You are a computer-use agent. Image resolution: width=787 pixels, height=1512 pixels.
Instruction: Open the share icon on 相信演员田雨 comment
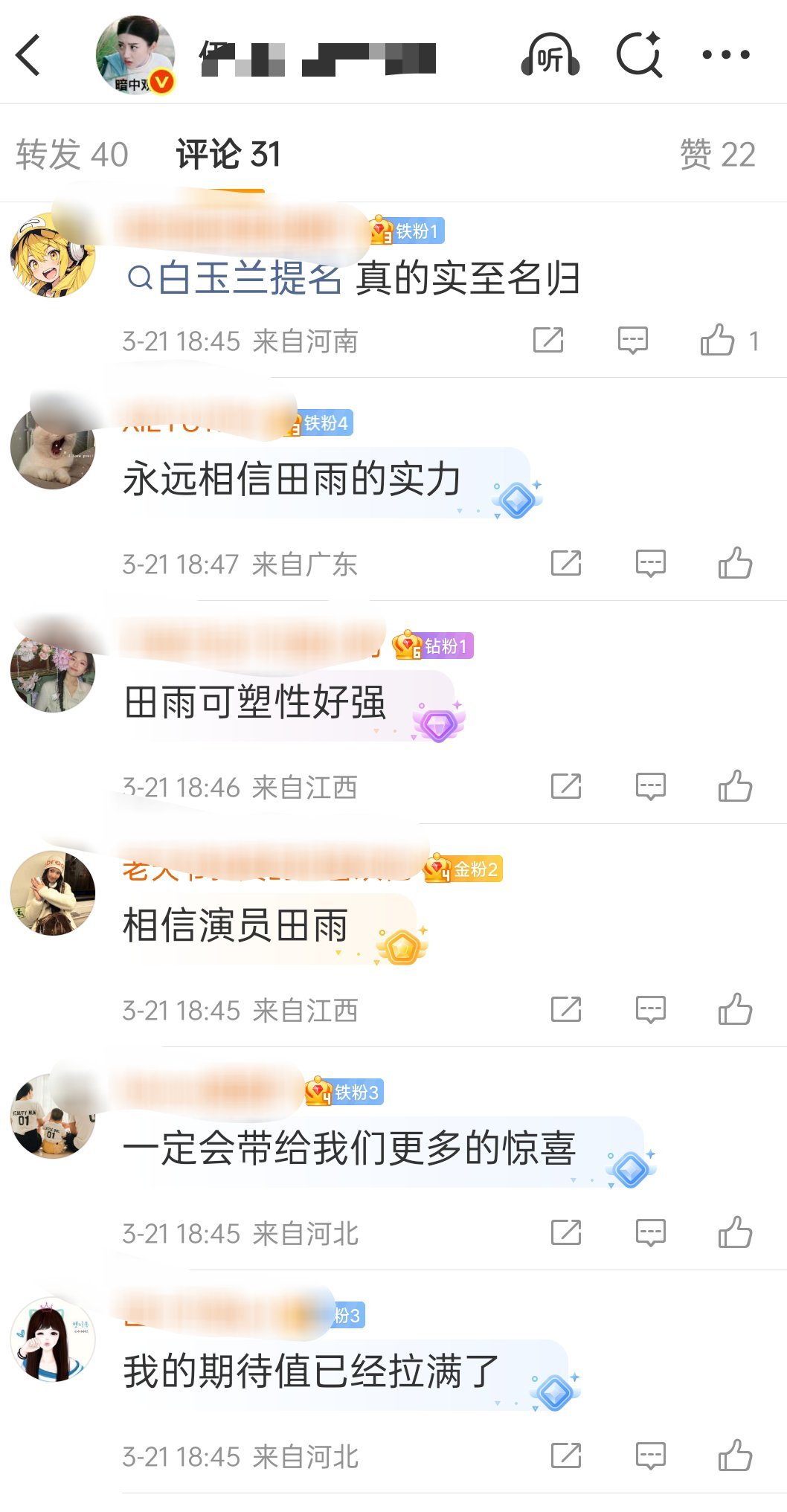[565, 1010]
